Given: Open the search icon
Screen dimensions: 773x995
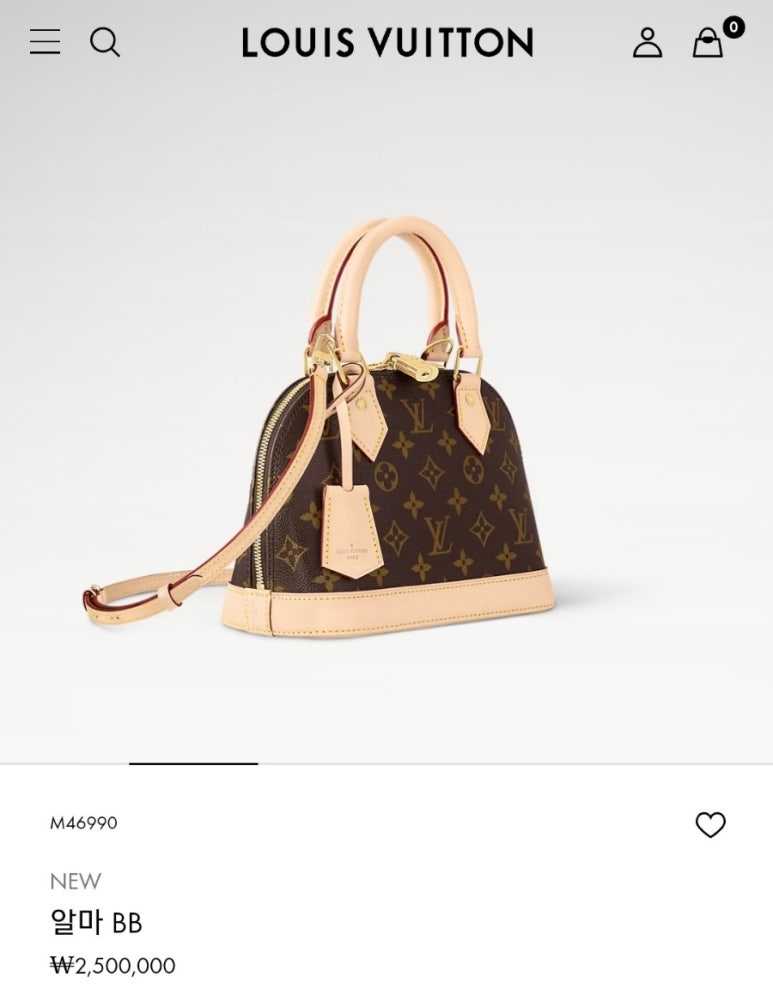Looking at the screenshot, I should click(x=105, y=42).
